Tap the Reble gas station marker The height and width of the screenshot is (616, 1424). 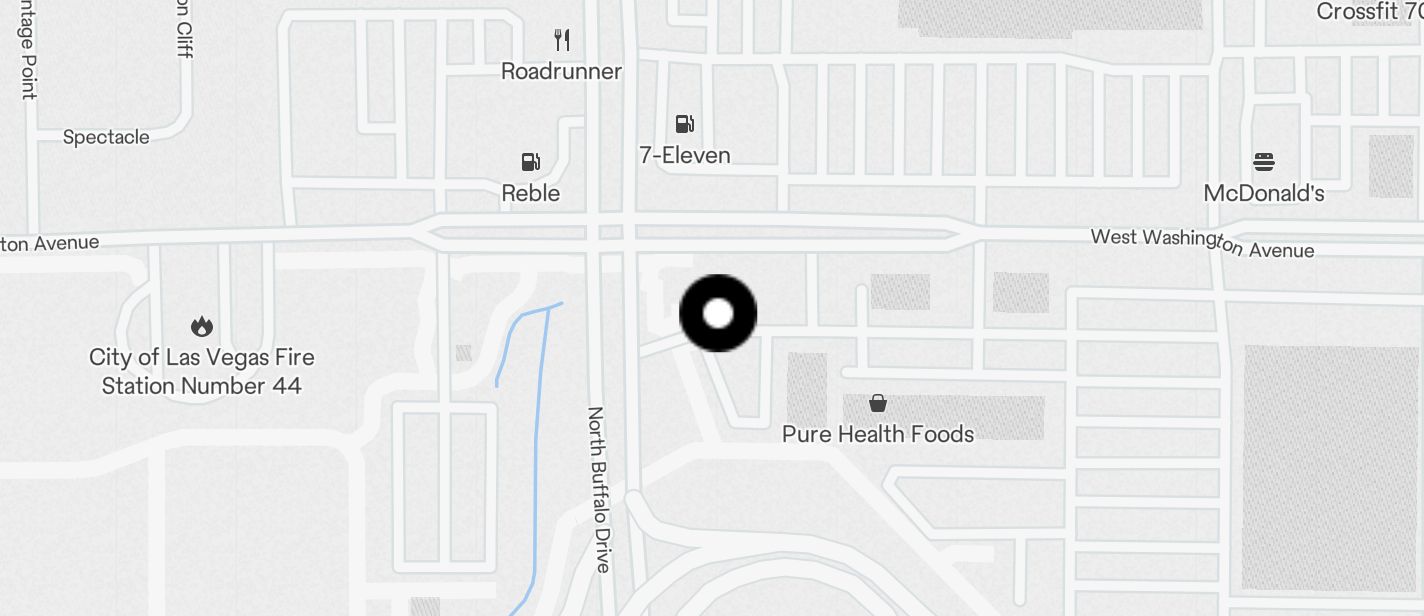coord(531,162)
